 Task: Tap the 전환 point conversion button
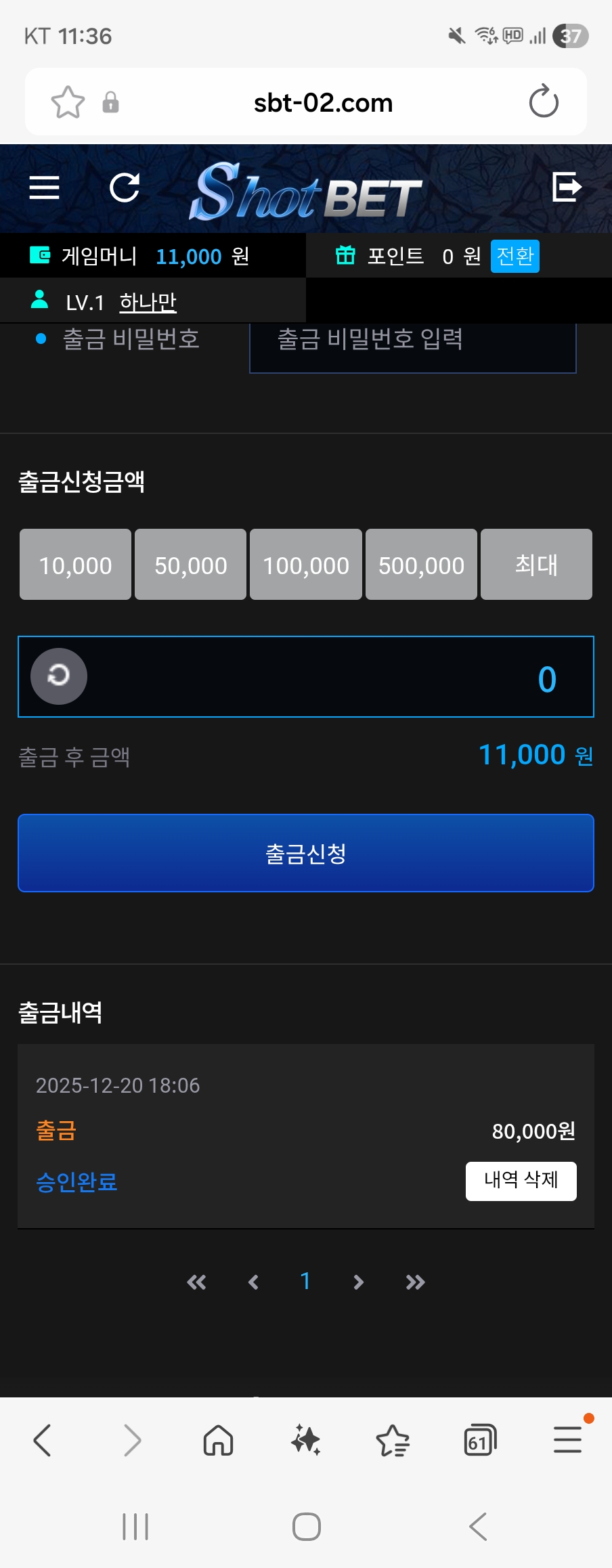point(515,256)
